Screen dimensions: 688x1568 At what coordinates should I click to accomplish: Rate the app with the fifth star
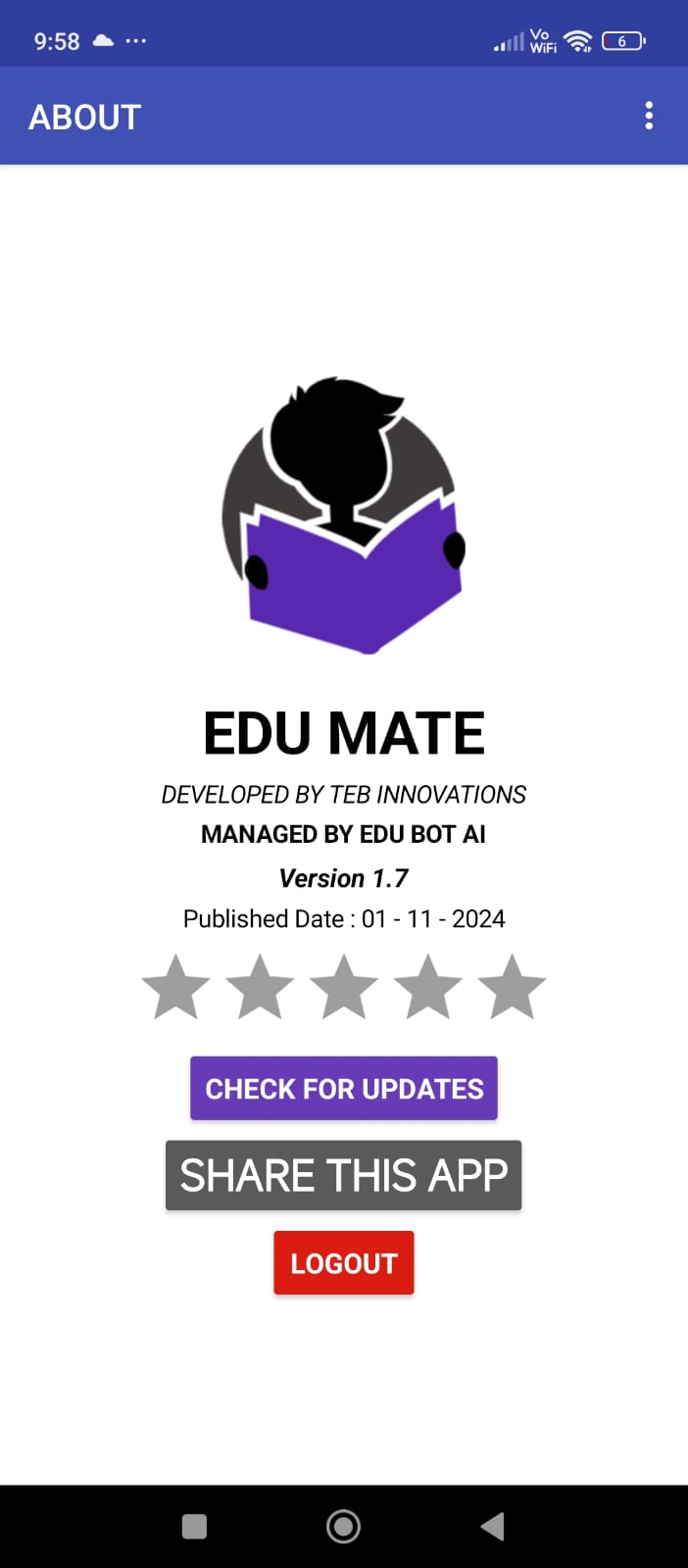(x=512, y=987)
